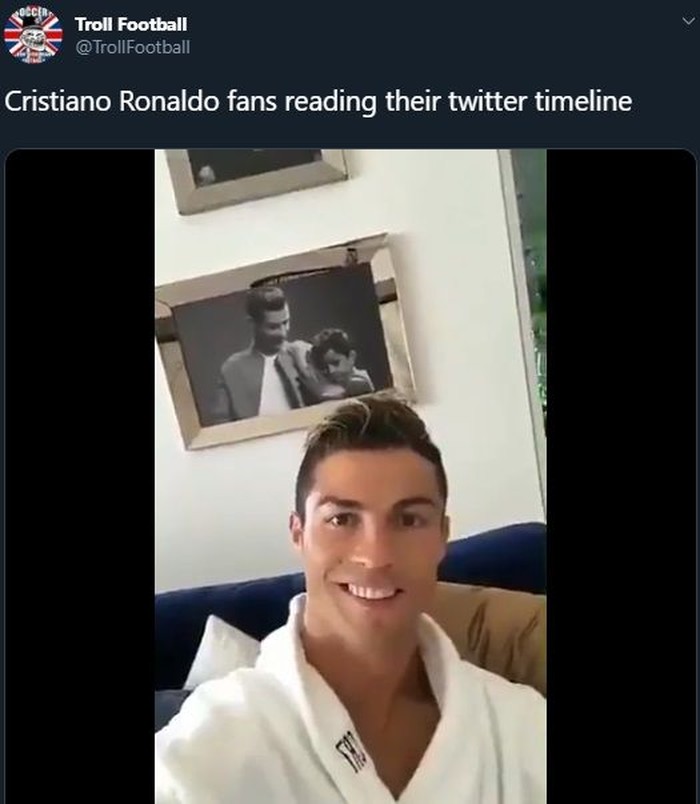
Task: Play the video attached to the tweet
Action: [x=350, y=476]
